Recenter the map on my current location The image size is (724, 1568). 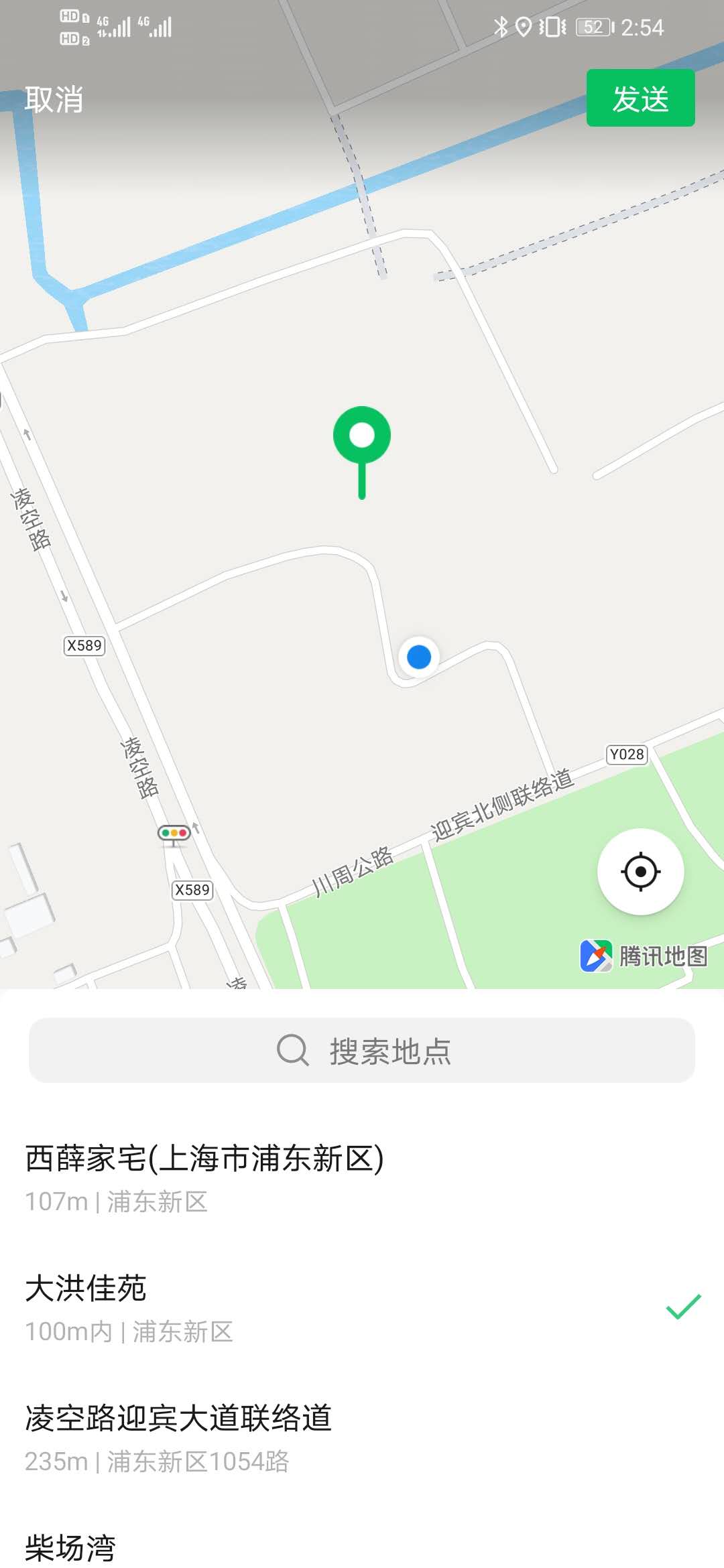pyautogui.click(x=640, y=871)
